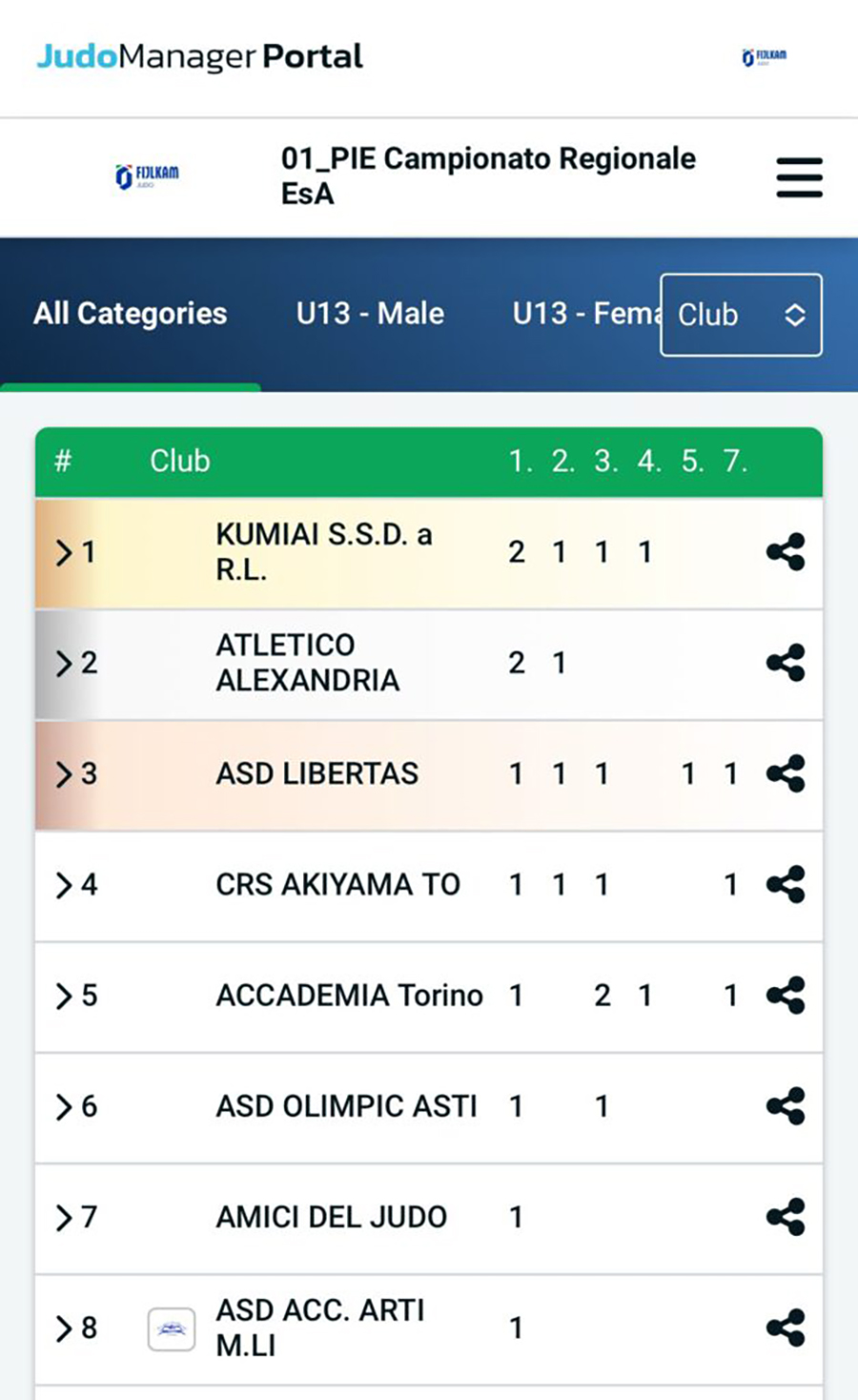Screen dimensions: 858x1400
Task: Share the AMICI DEL JUDO entry
Action: click(x=786, y=1217)
